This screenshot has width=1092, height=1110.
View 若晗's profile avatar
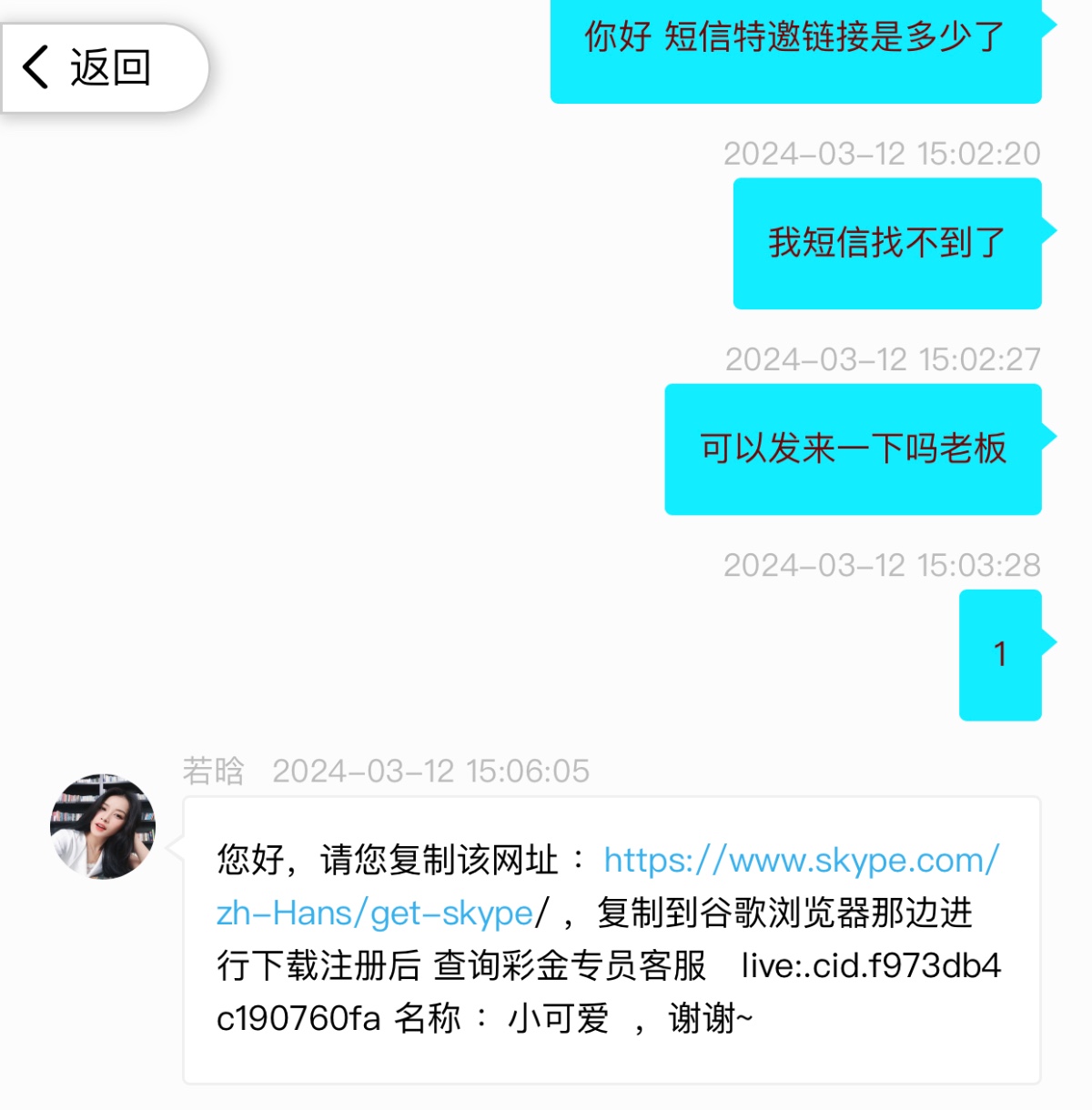click(x=103, y=826)
